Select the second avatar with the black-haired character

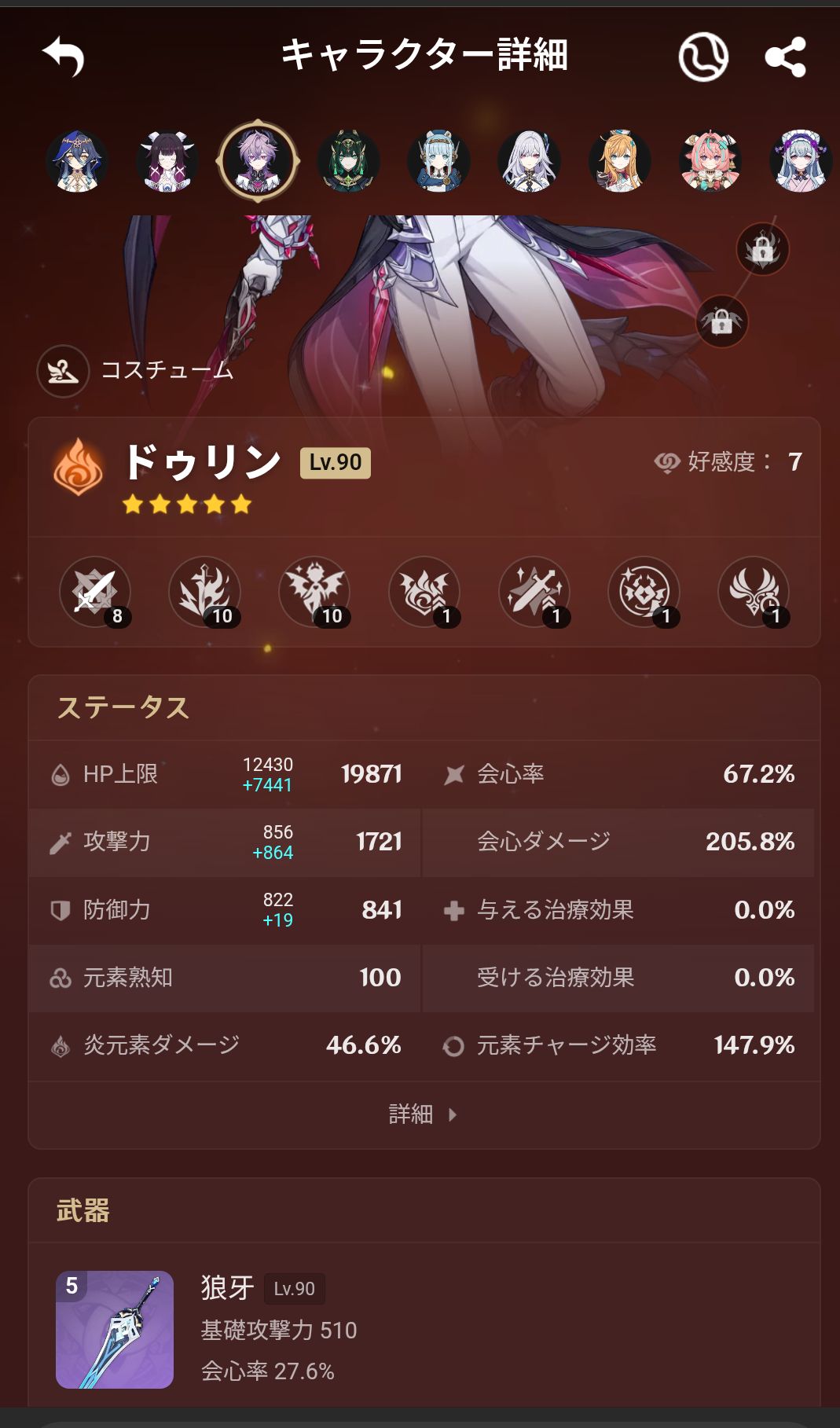tap(167, 161)
